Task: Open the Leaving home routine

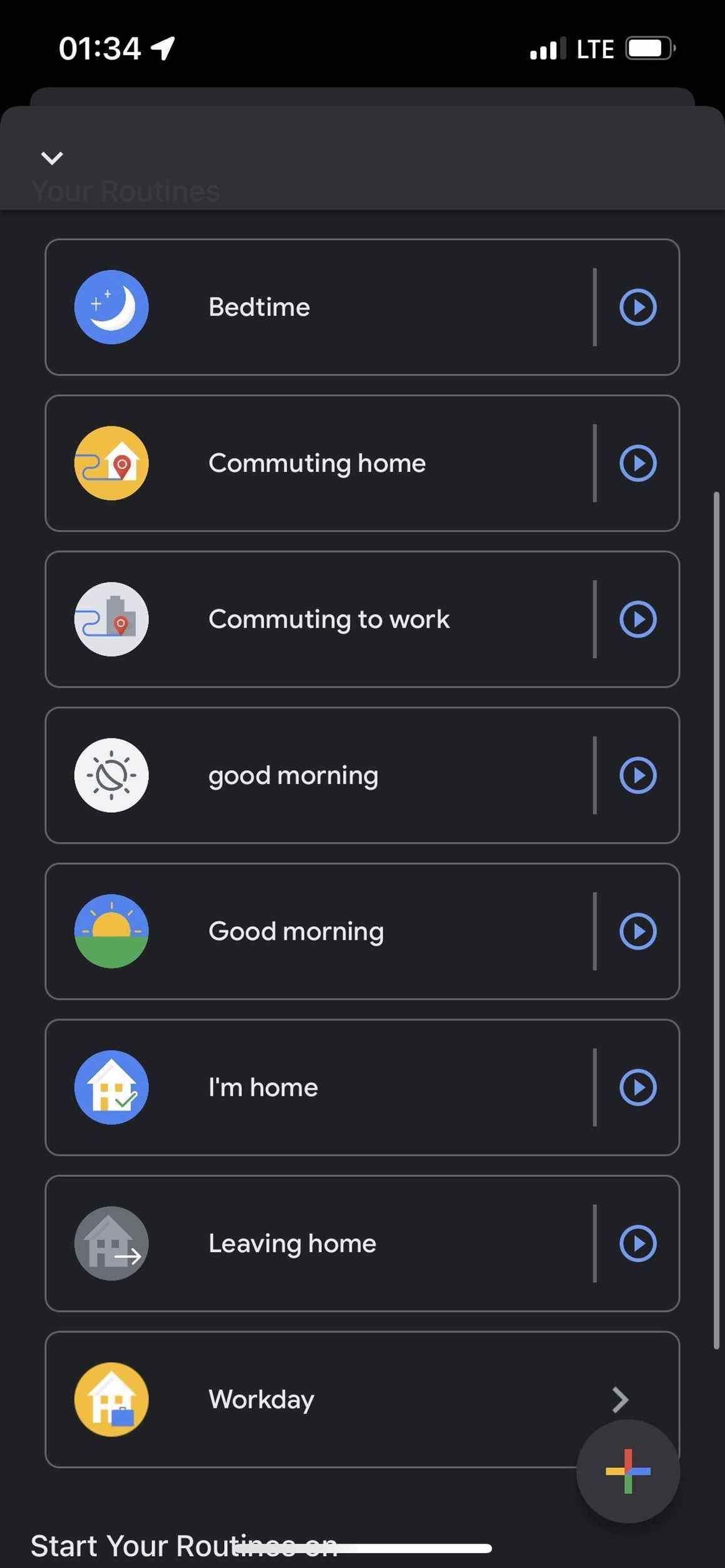Action: pos(319,1243)
